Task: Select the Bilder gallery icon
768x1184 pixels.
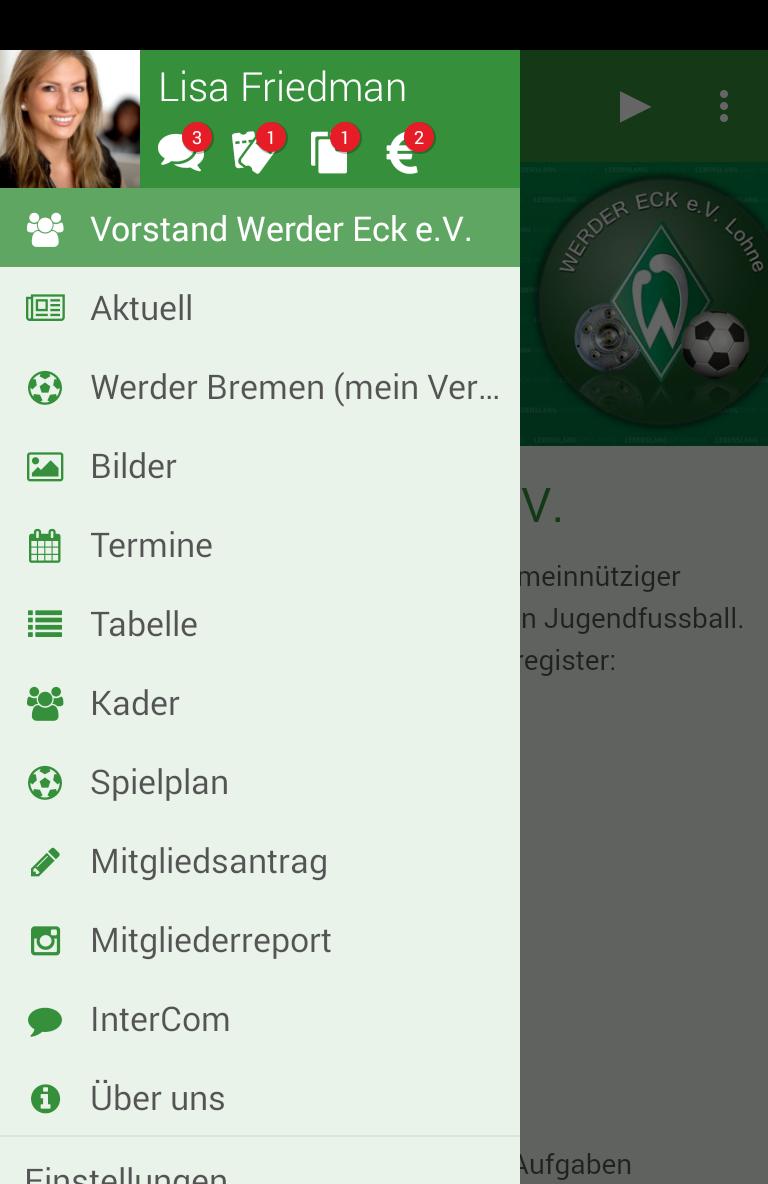Action: coord(45,466)
